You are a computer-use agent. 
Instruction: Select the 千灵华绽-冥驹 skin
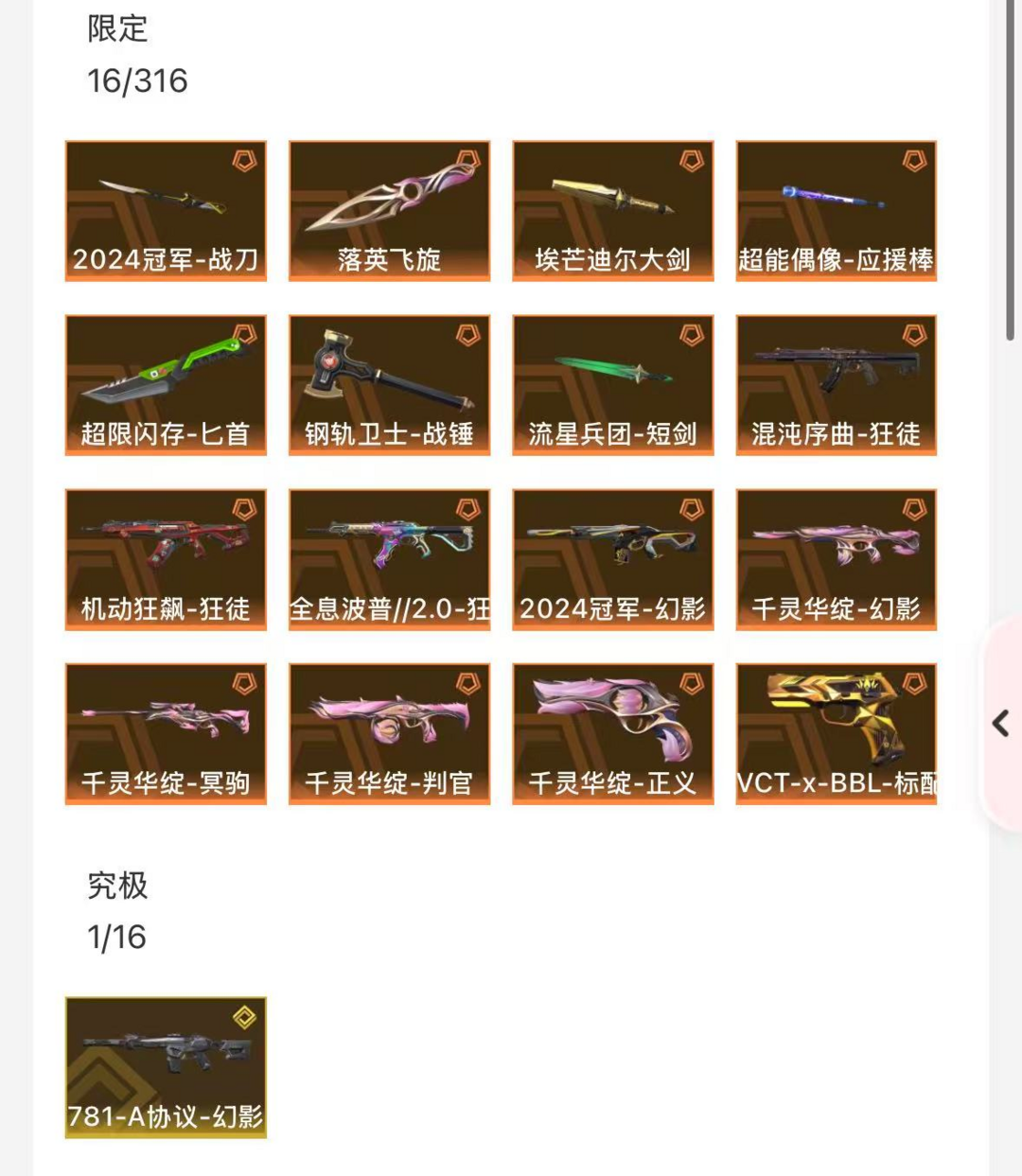tap(166, 733)
